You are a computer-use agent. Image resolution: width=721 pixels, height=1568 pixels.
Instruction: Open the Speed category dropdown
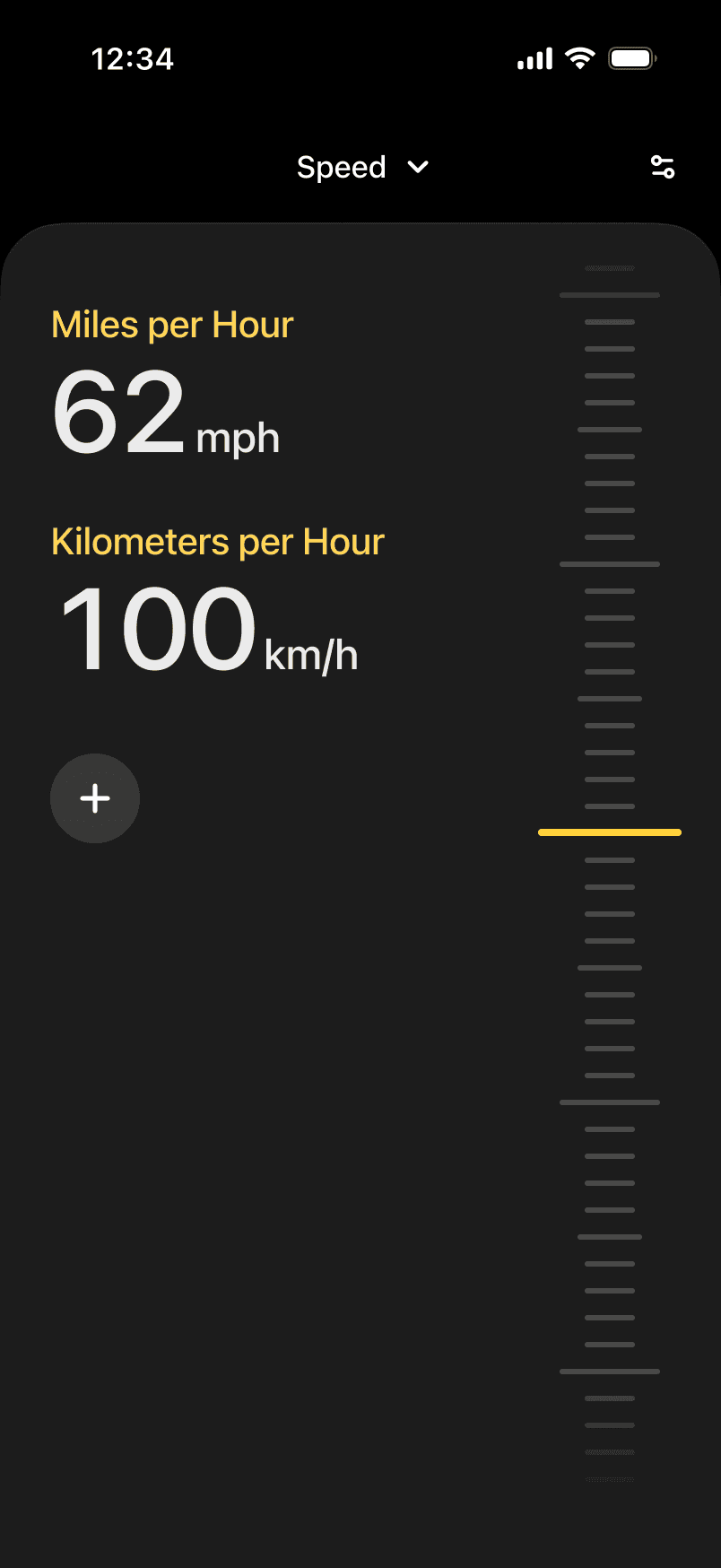click(362, 168)
